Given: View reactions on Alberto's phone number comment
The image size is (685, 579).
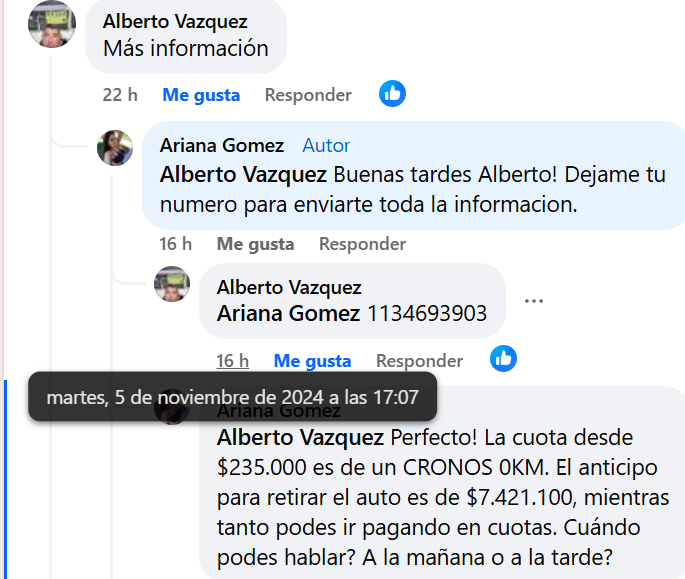Looking at the screenshot, I should pos(503,358).
